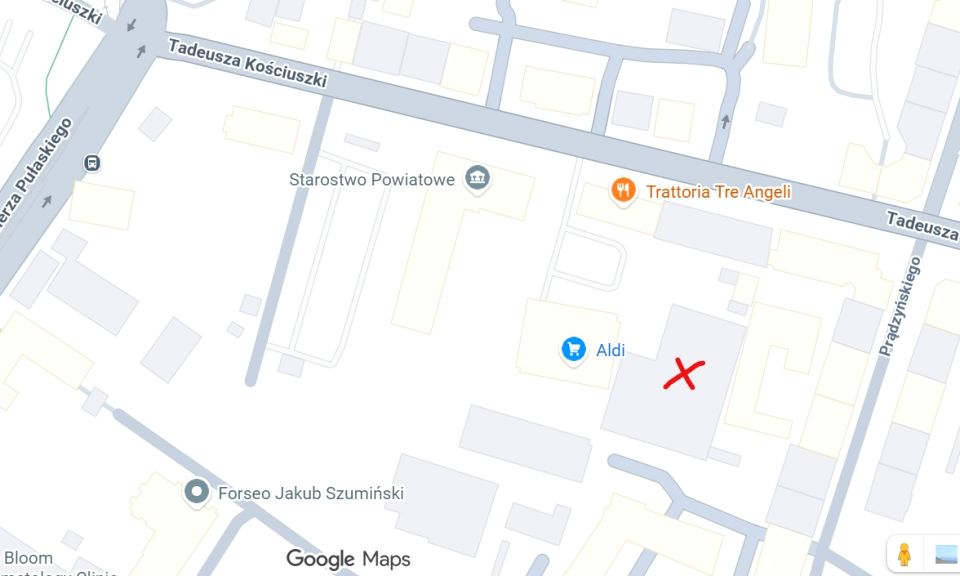Tap the bus stop icon on Pułaskiego street
The width and height of the screenshot is (960, 576).
[x=92, y=163]
